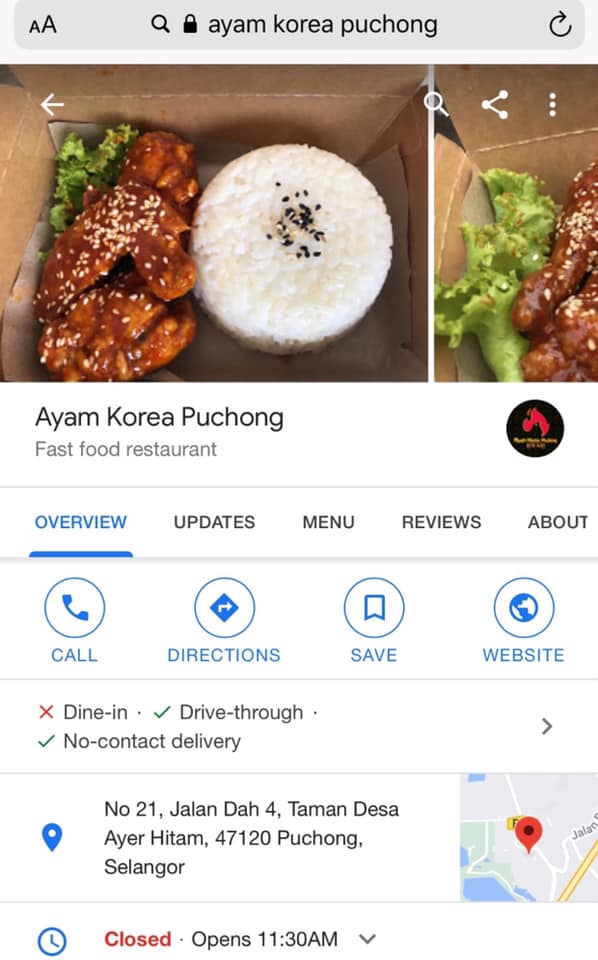View the main fried chicken rice photo

(214, 223)
